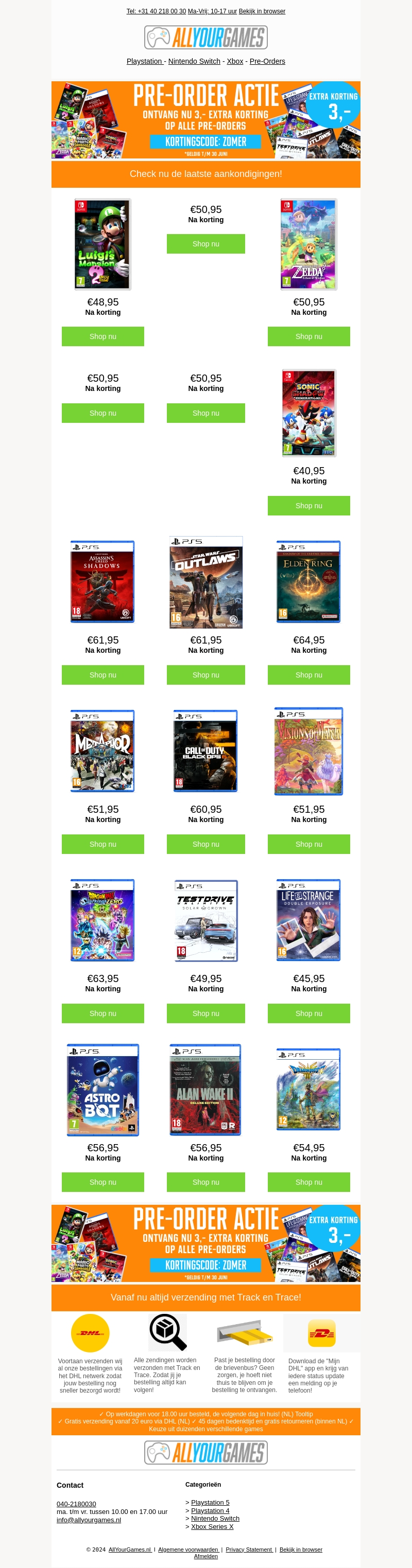View the Visions of Mana cover

308,751
